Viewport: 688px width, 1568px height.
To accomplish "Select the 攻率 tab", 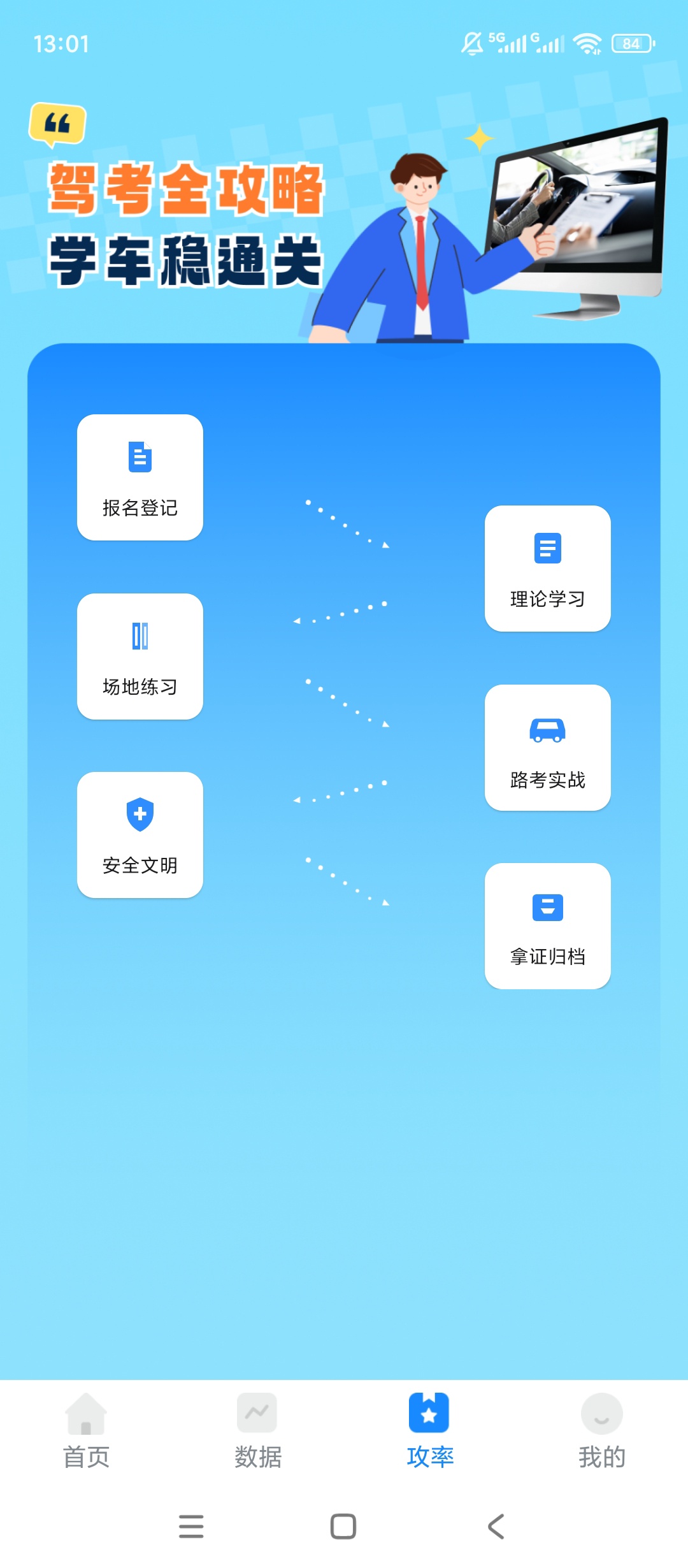I will point(430,1431).
